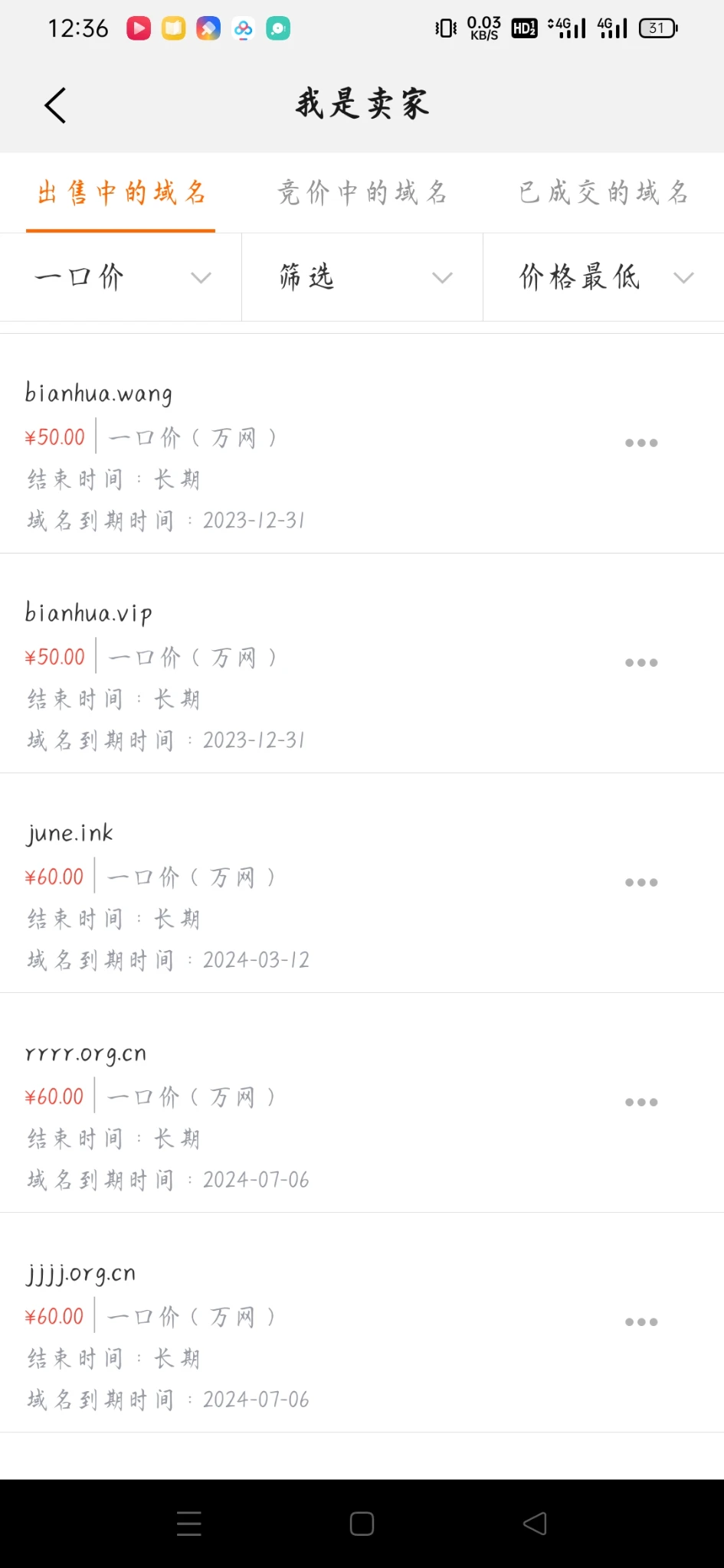The width and height of the screenshot is (724, 1568).
Task: Switch to 竞价中的域名 tab
Action: pos(362,192)
